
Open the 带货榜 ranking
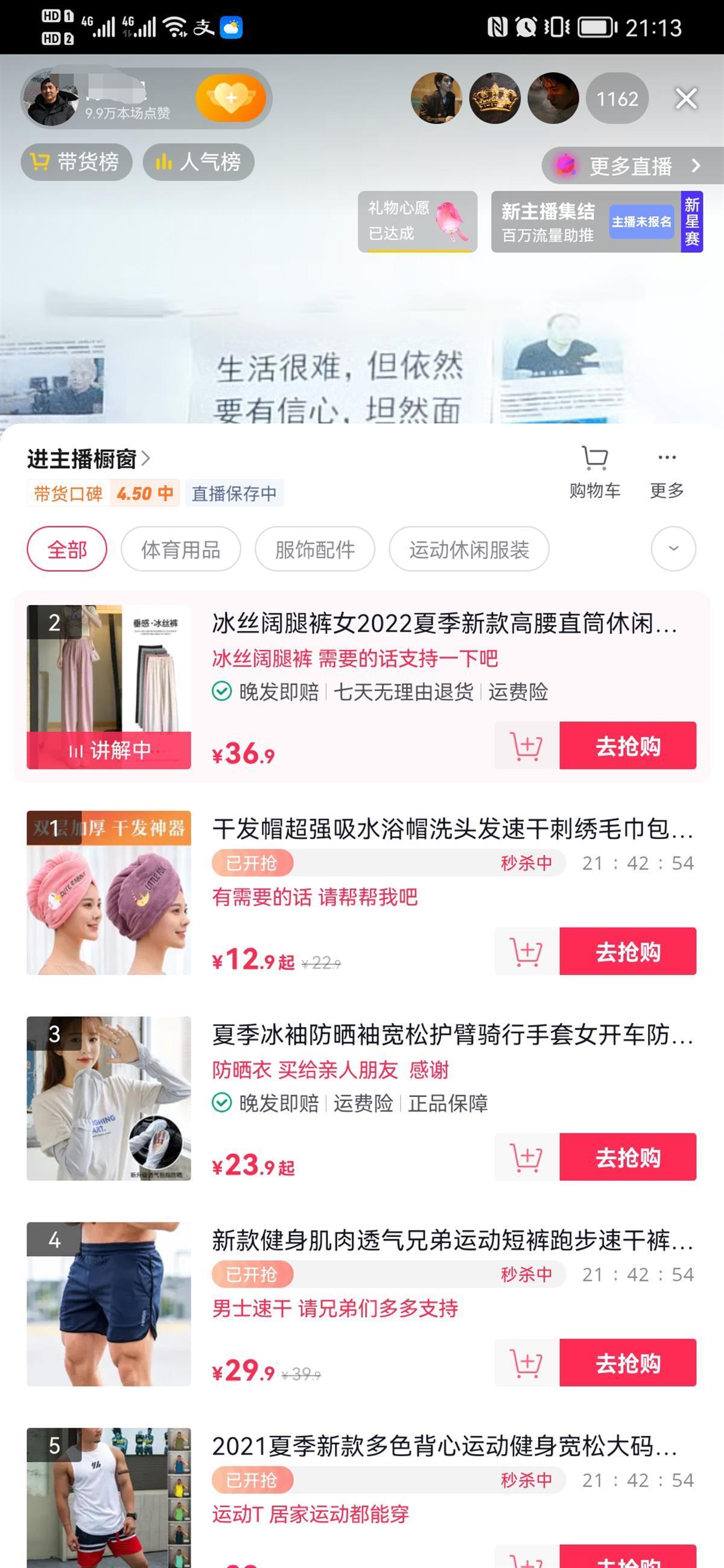[x=76, y=162]
